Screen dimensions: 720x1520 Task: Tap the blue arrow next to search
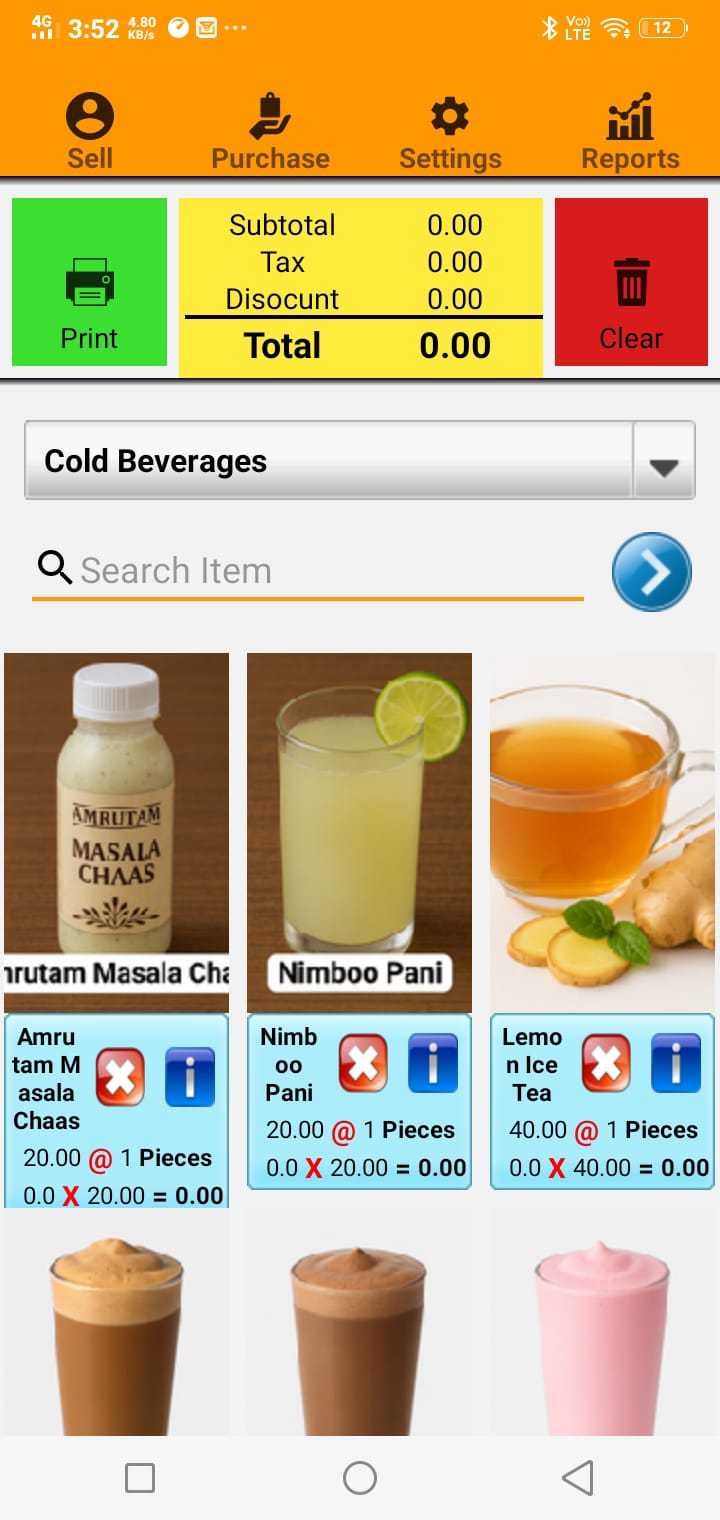(651, 571)
